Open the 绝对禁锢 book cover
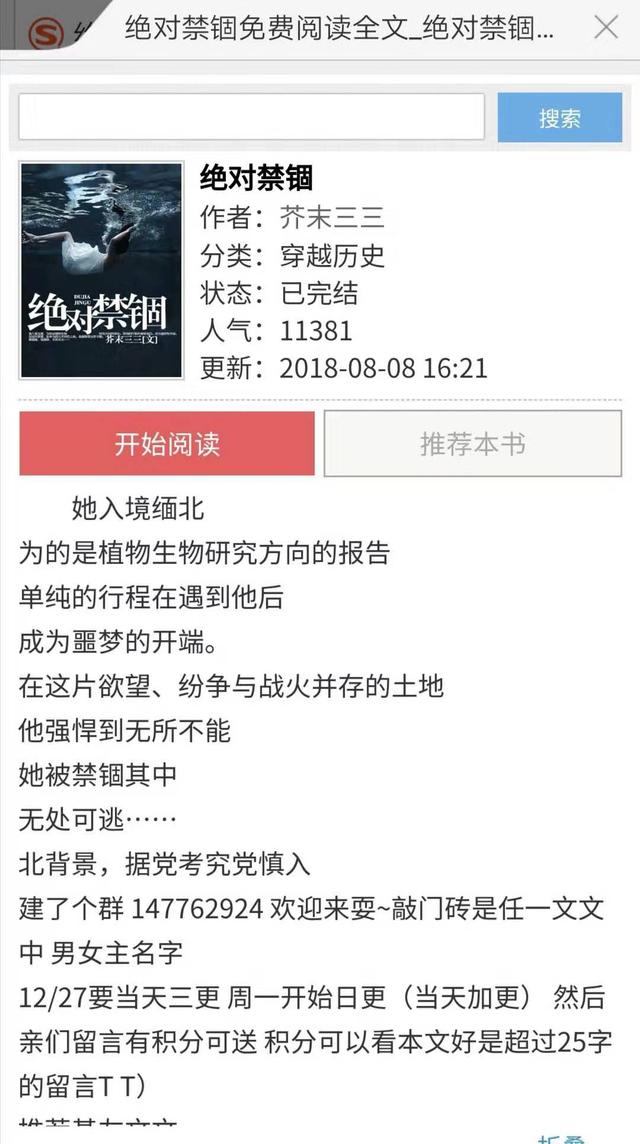 [101, 270]
